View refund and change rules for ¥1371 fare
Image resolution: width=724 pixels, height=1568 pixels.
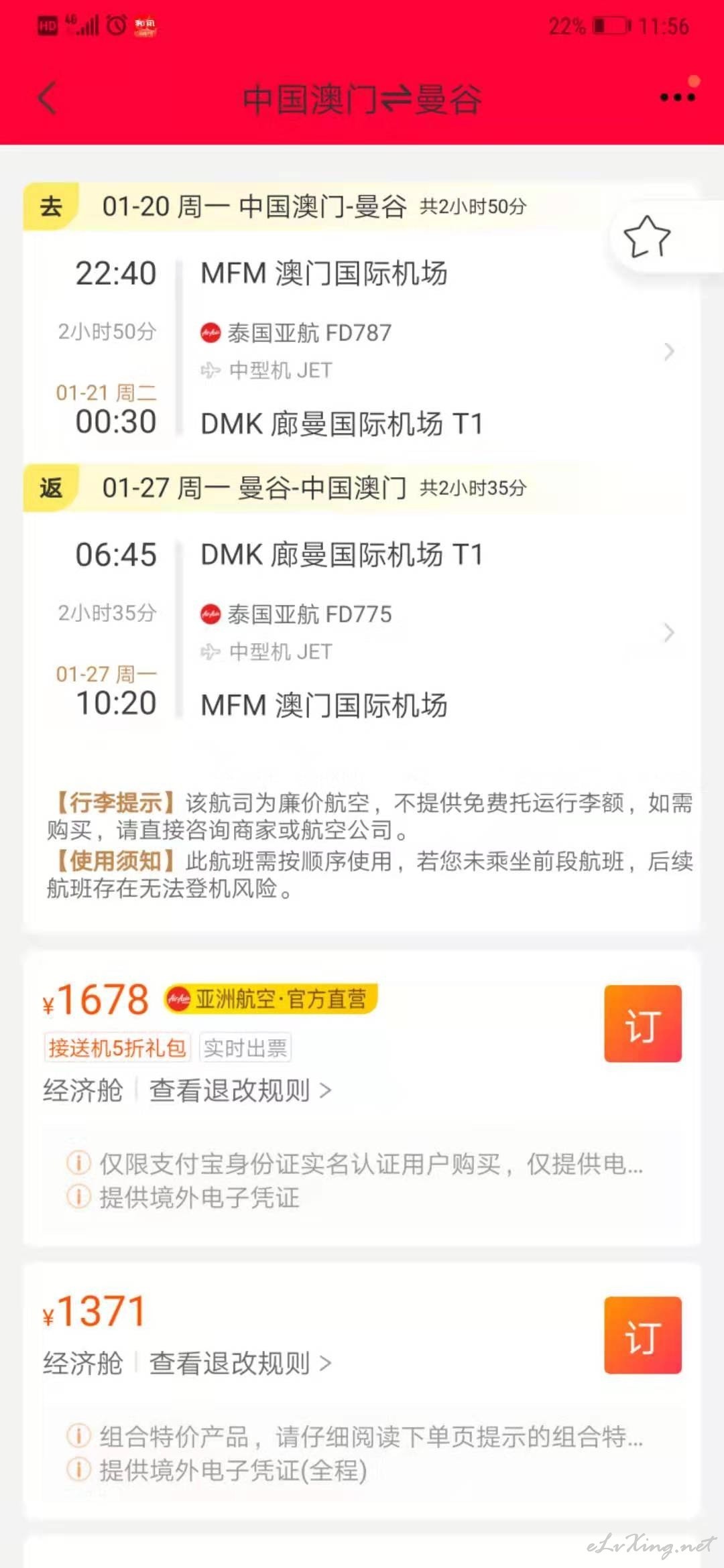click(240, 1363)
